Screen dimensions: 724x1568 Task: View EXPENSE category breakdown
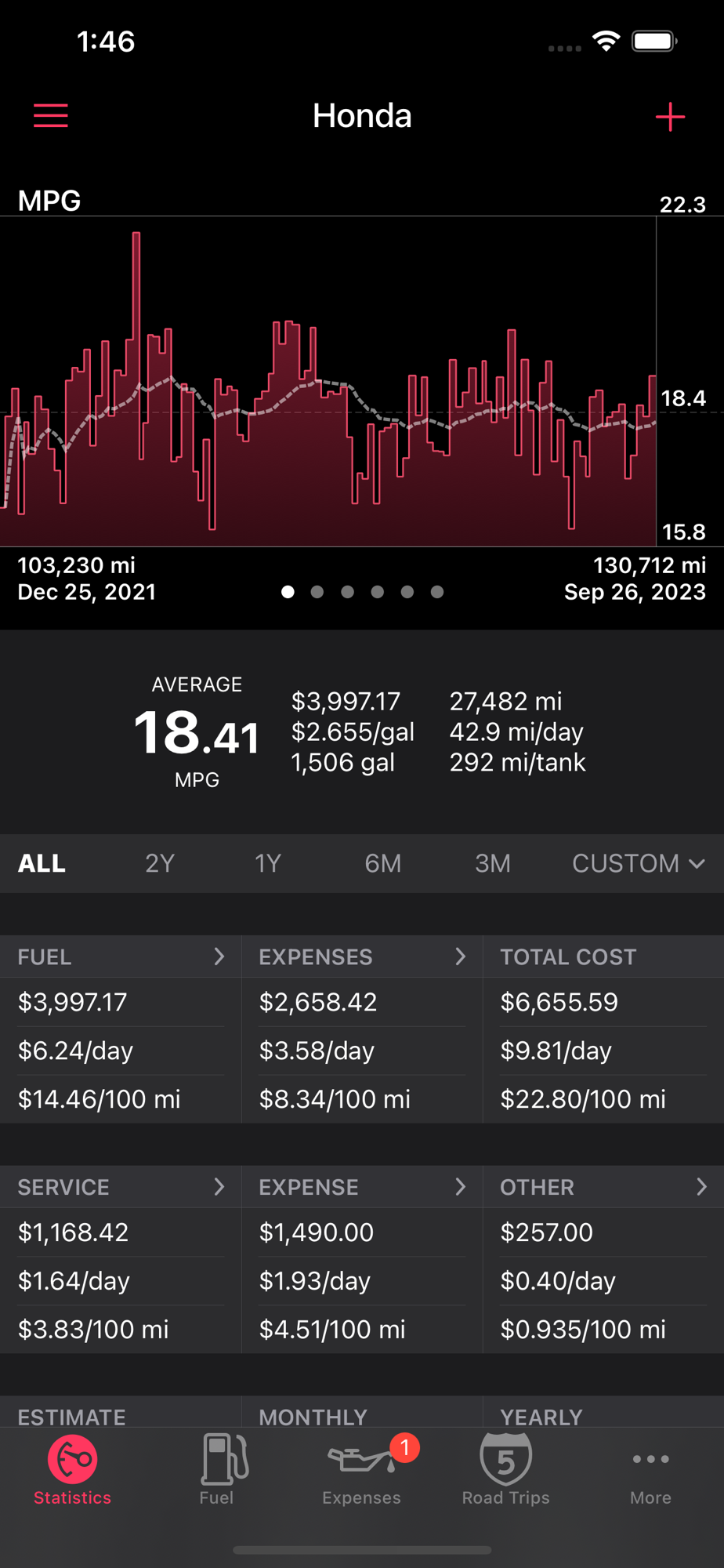tap(362, 1187)
